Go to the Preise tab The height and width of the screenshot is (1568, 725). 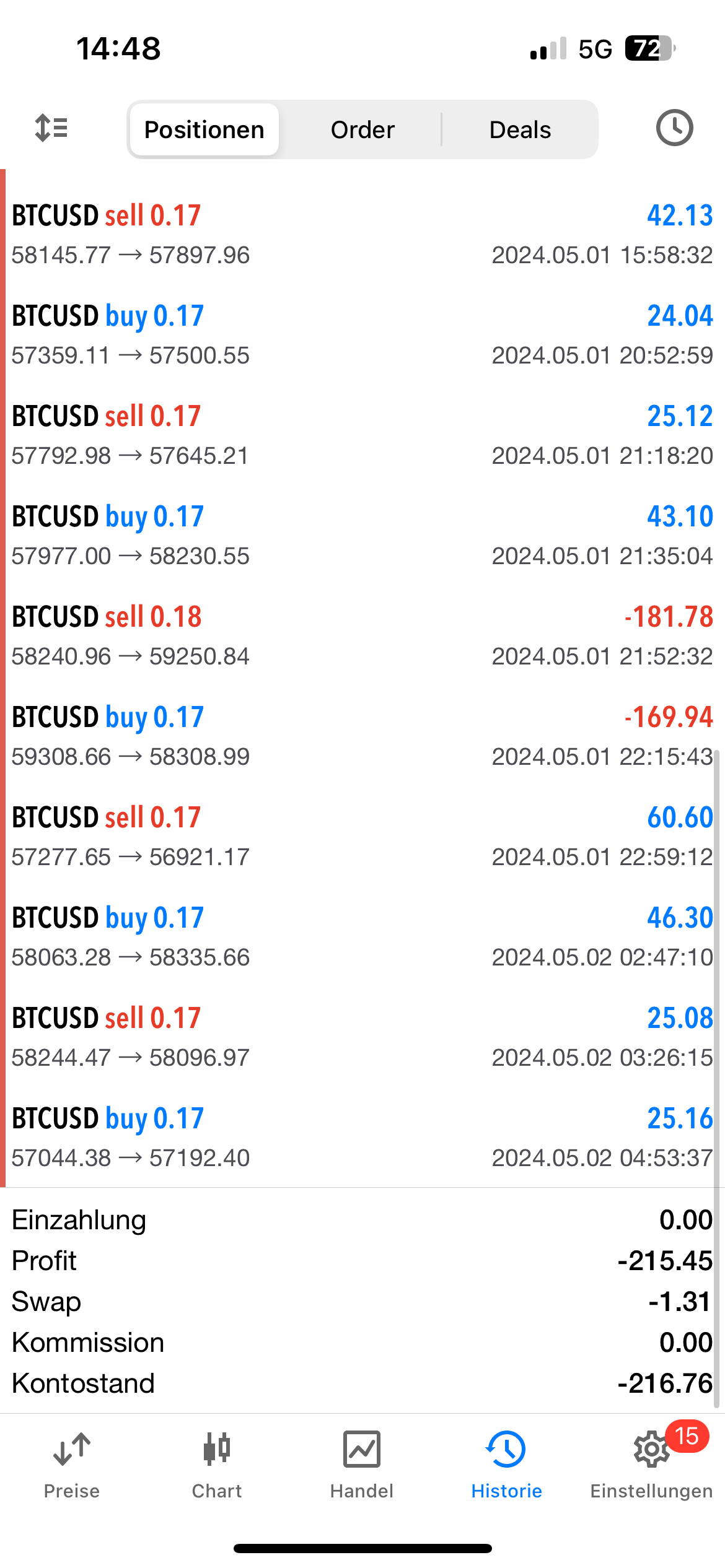click(72, 1465)
